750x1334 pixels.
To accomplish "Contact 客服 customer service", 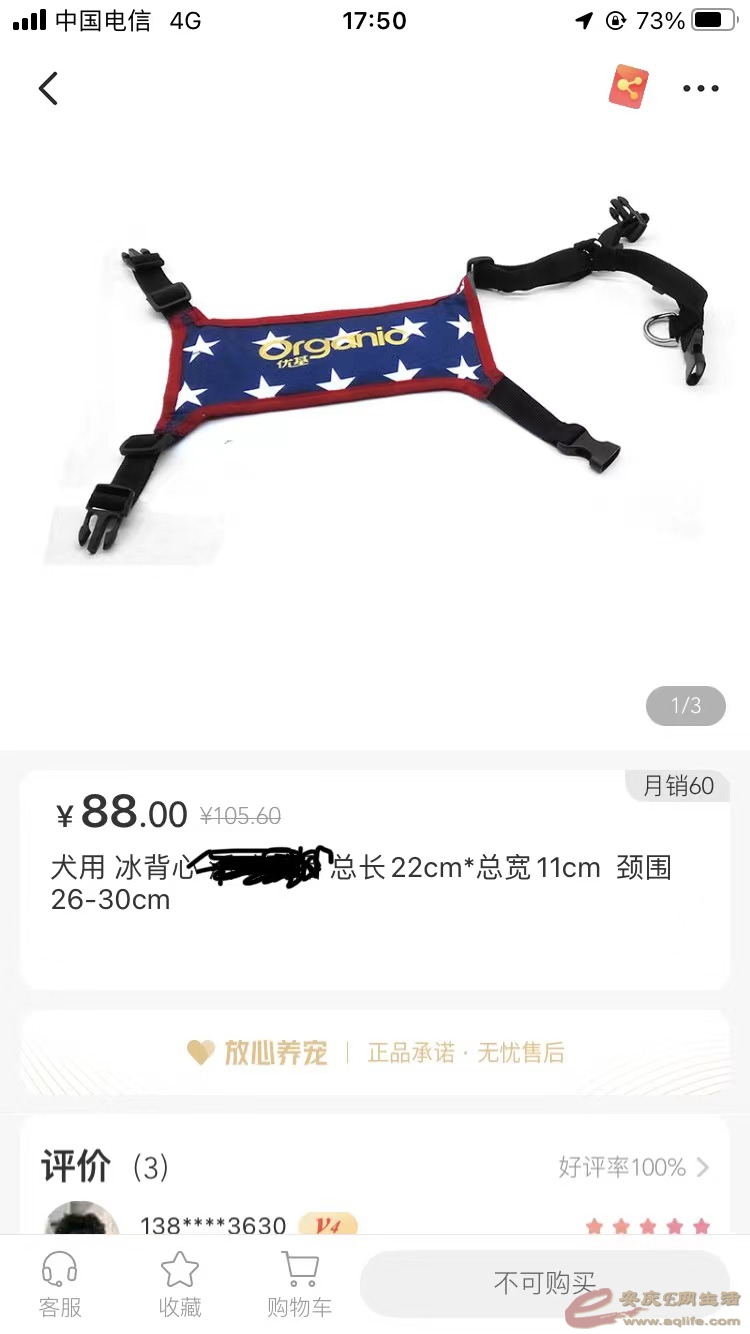I will tap(60, 1285).
